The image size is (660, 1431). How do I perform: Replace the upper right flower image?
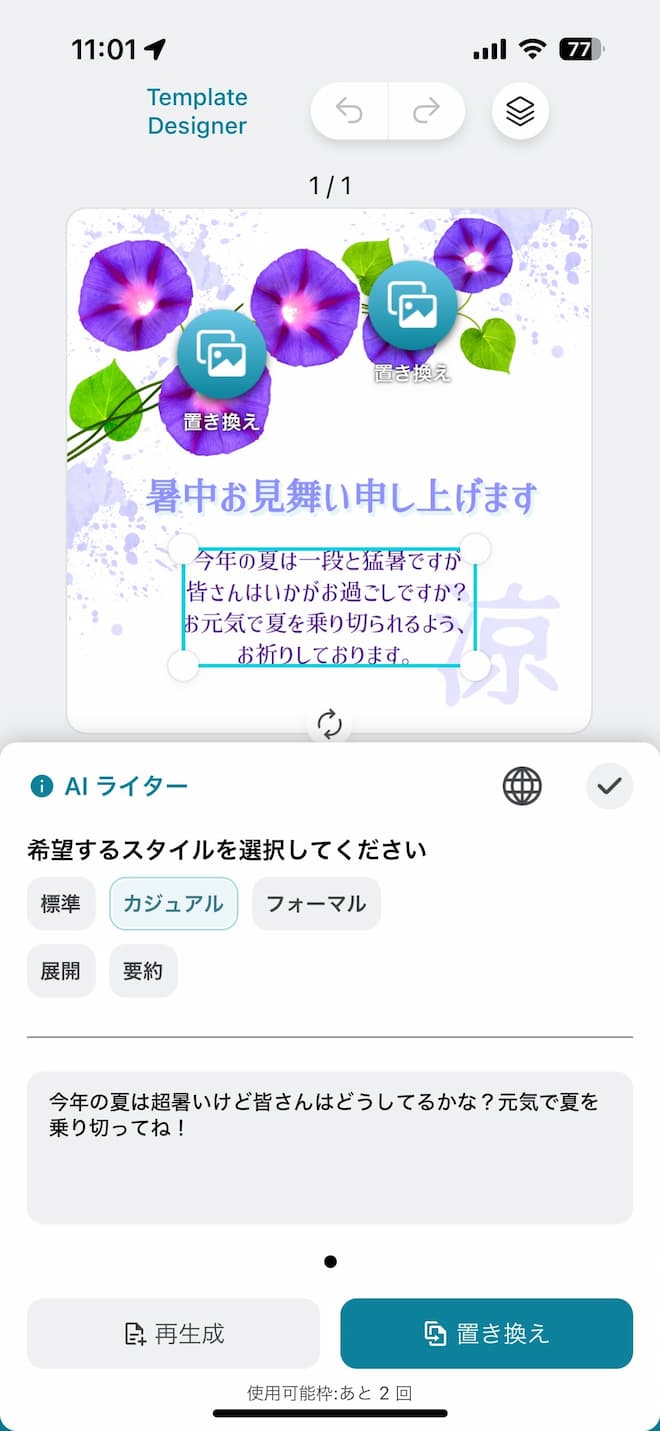coord(412,305)
